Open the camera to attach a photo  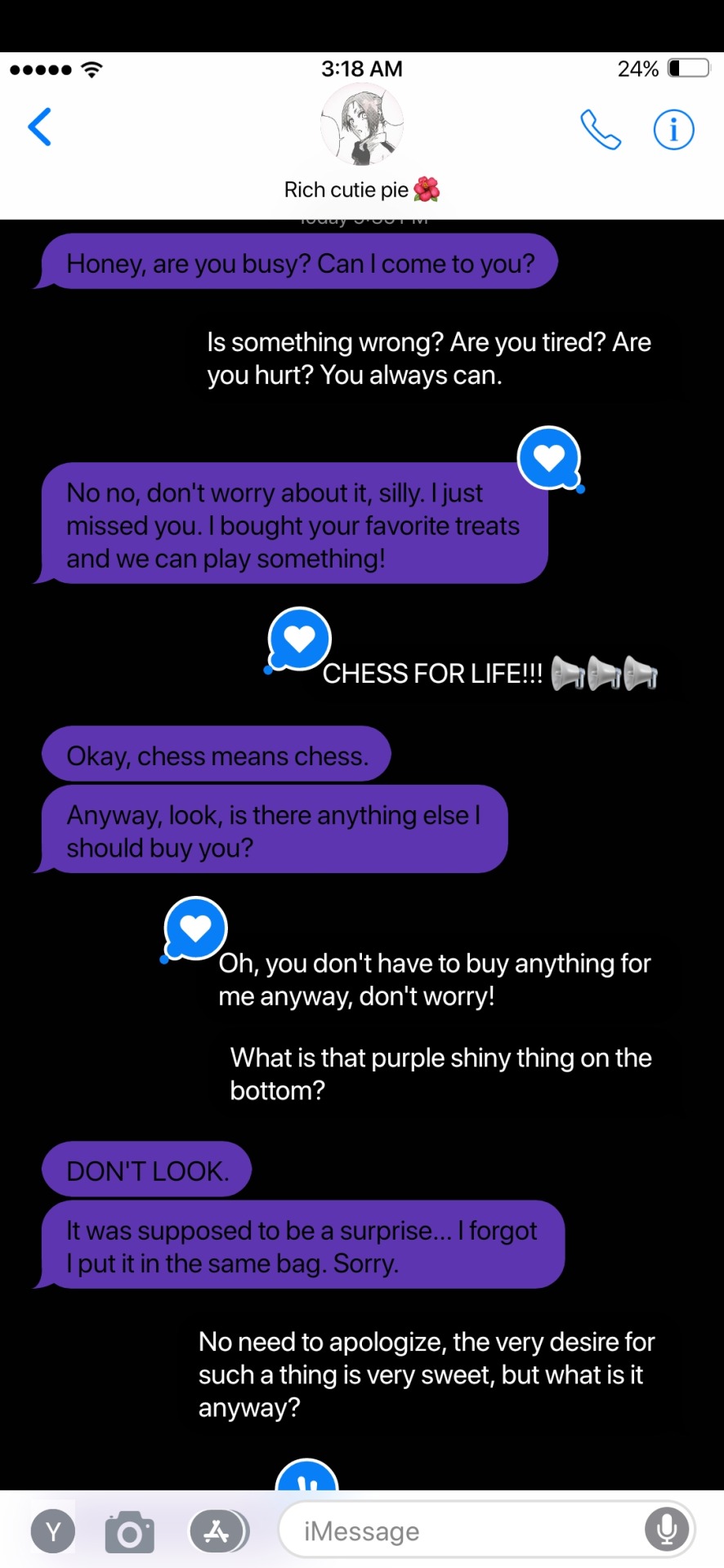(130, 1531)
